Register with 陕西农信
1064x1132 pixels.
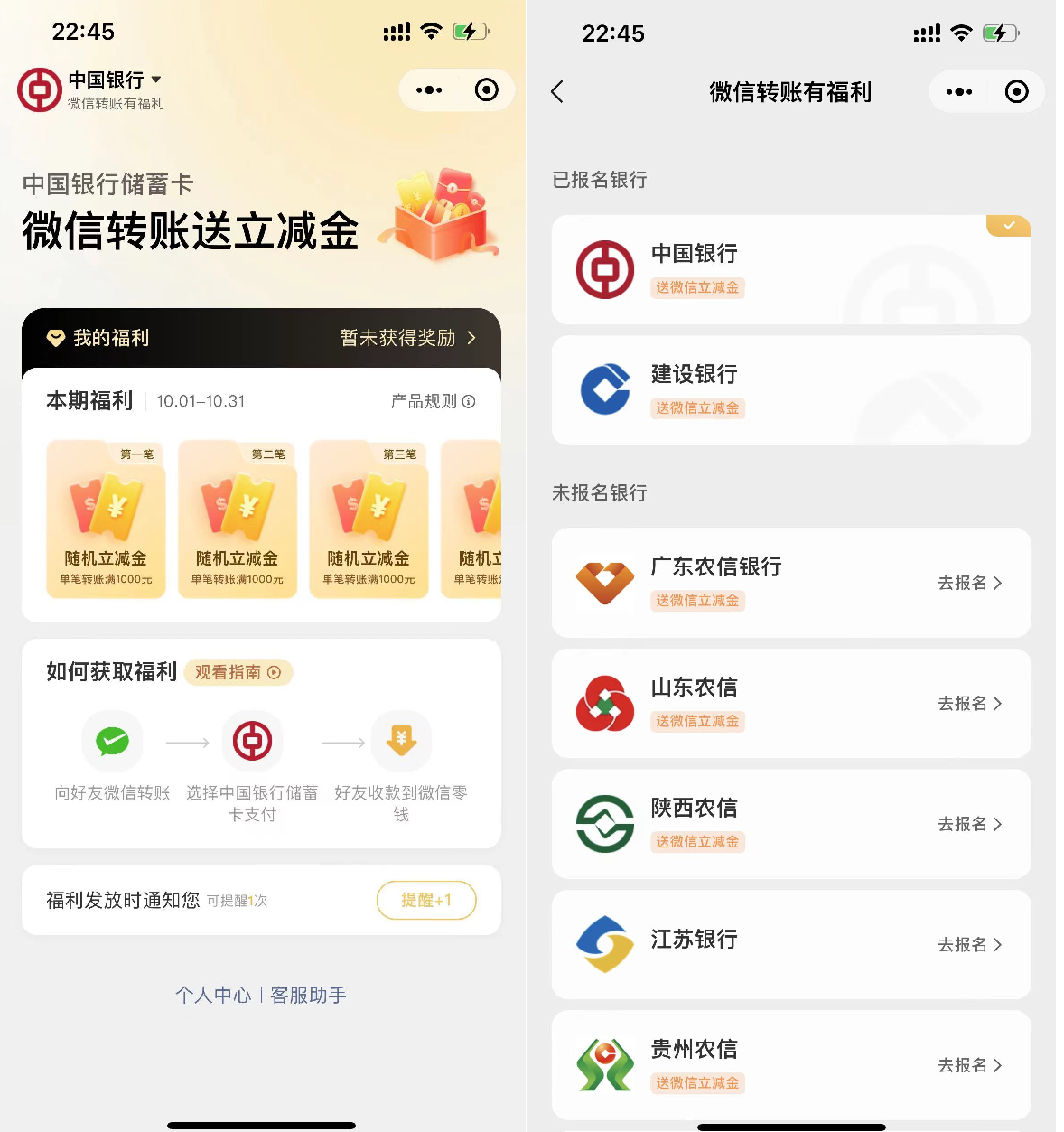click(x=969, y=824)
